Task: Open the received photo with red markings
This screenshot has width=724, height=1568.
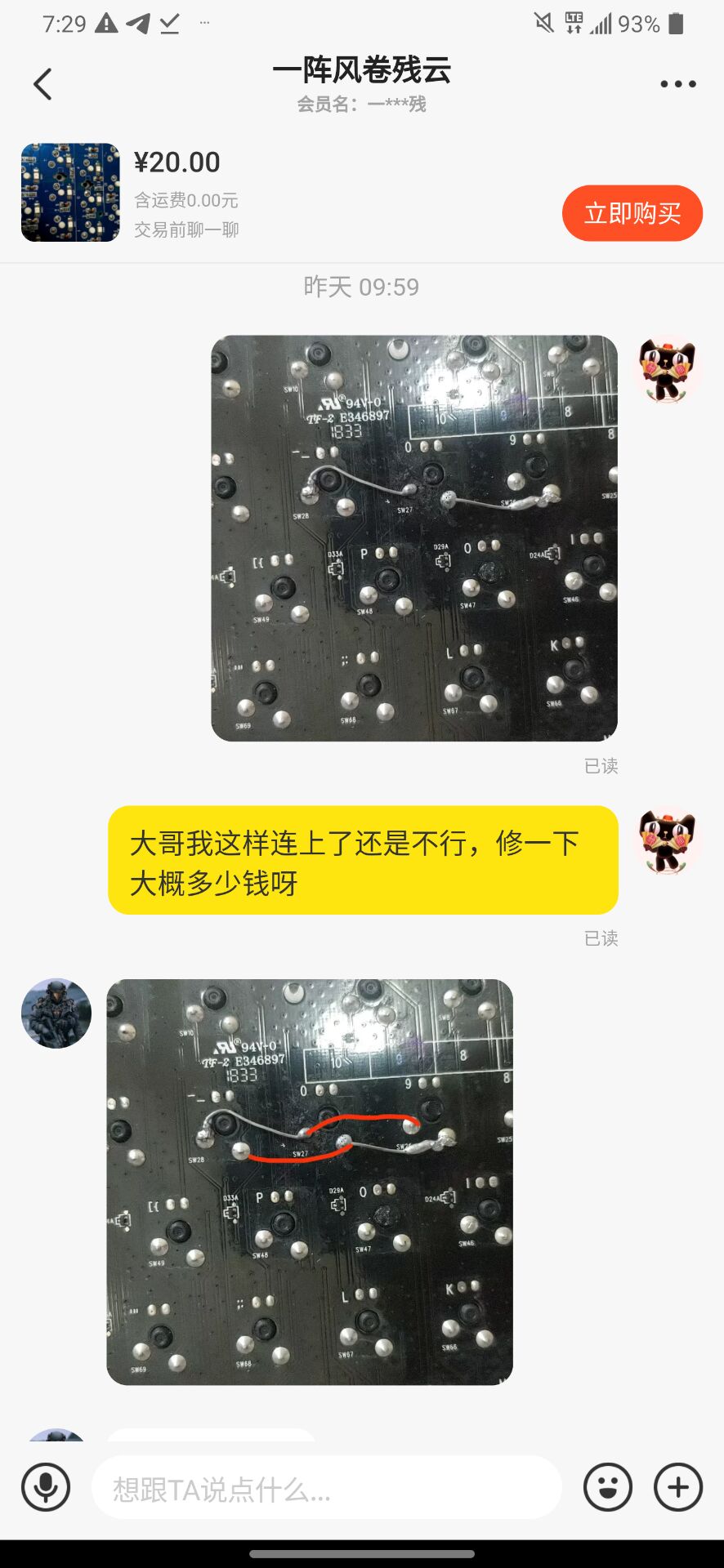Action: (310, 1182)
